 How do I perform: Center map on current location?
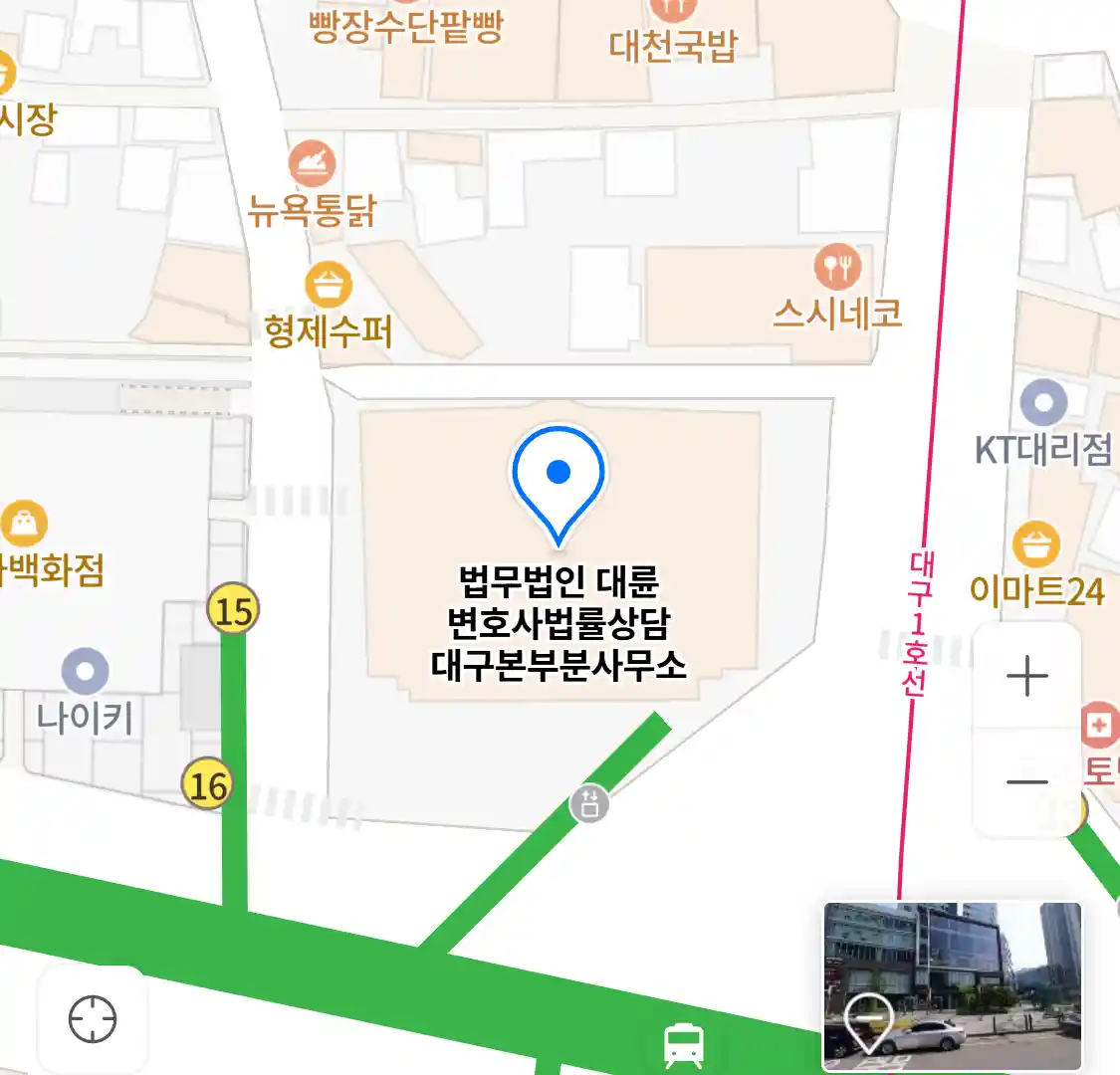(93, 1019)
